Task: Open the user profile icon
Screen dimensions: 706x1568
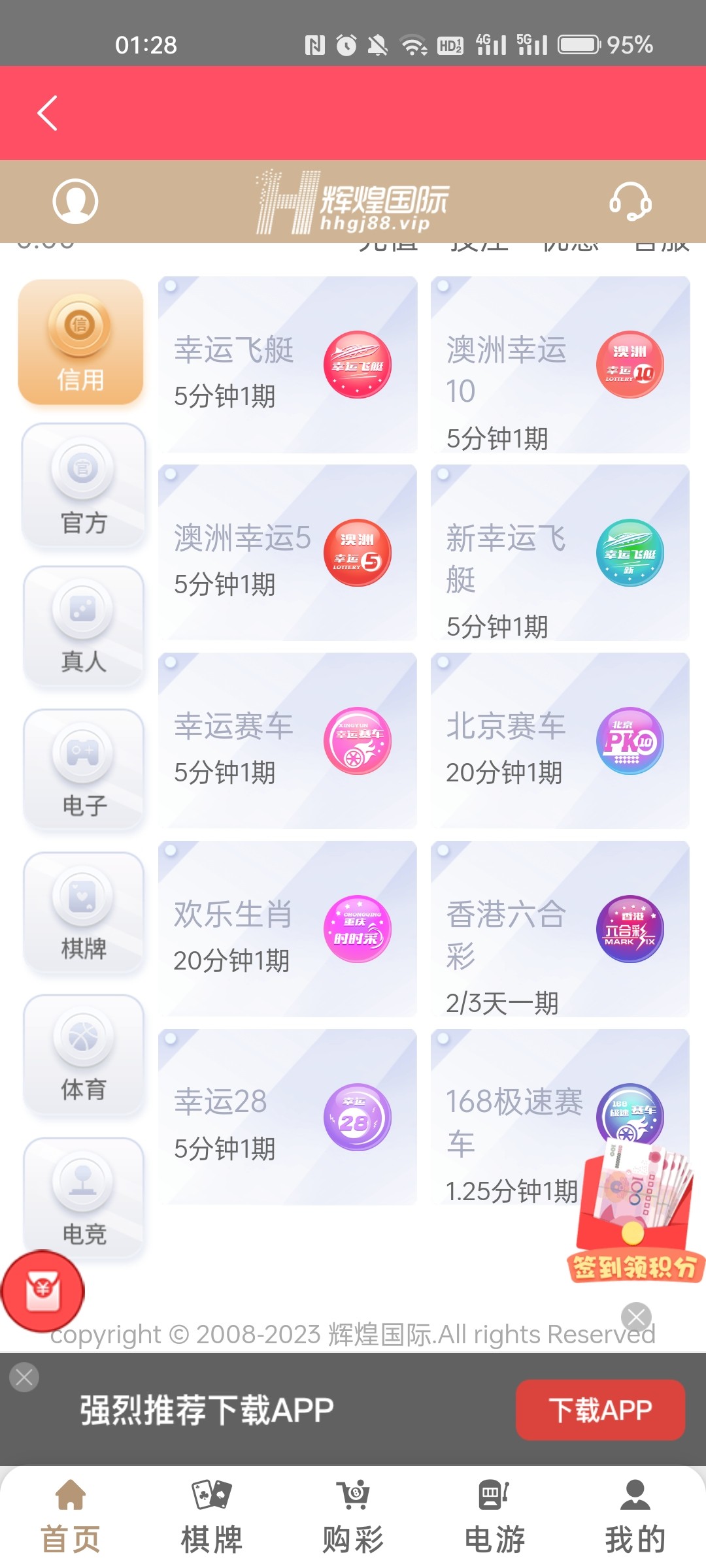Action: point(75,201)
